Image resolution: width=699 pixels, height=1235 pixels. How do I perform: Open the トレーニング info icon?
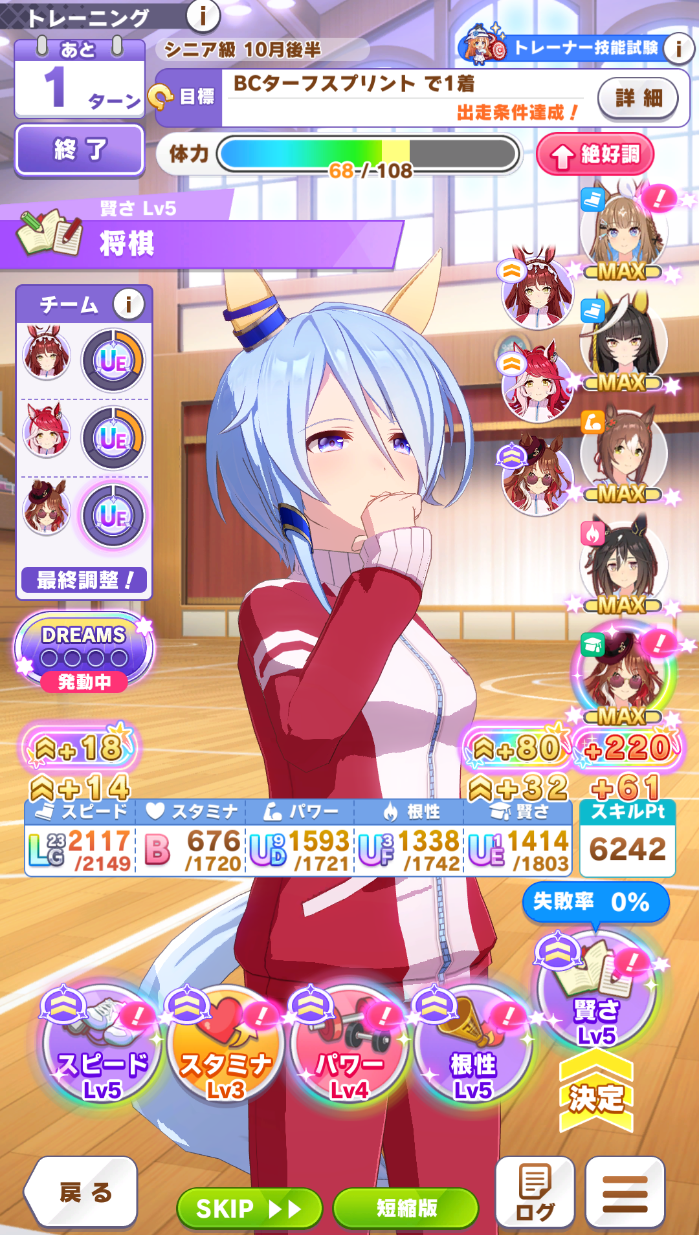(203, 16)
